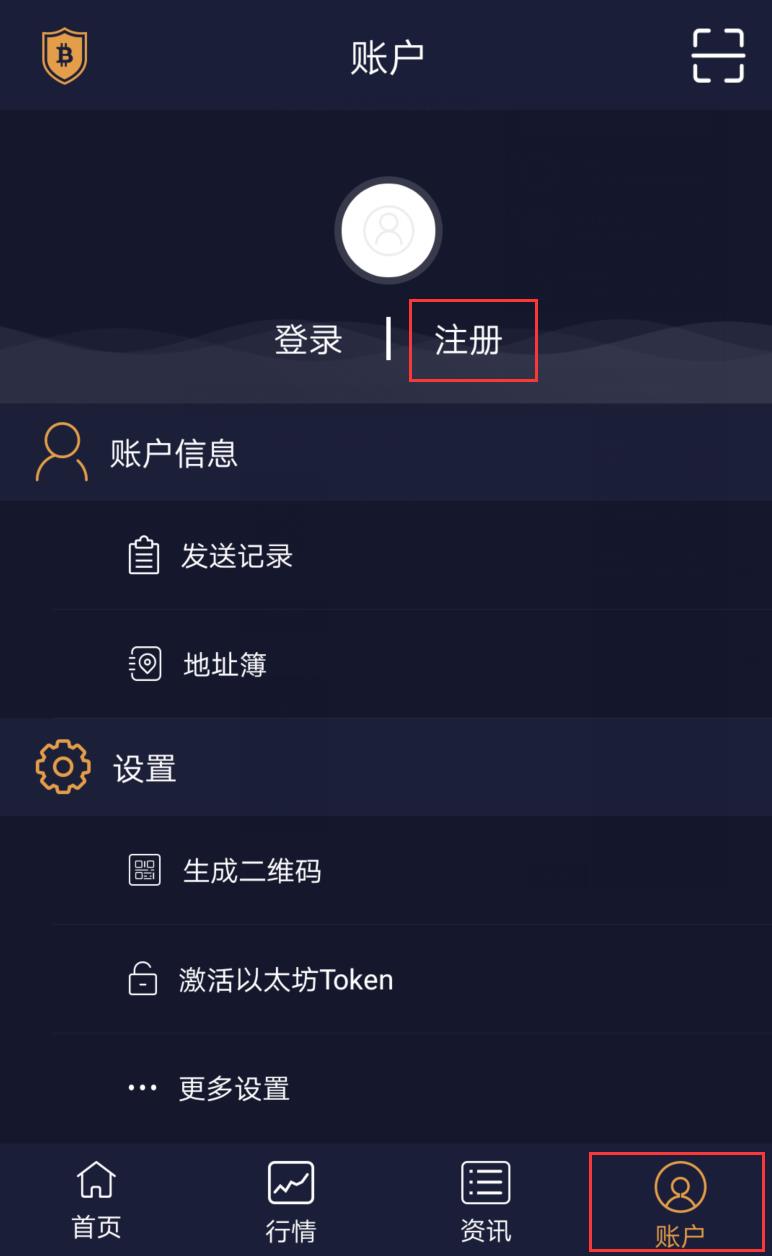Screen dimensions: 772x1256
Task: Select the 发送记录 clipboard icon
Action: [144, 557]
